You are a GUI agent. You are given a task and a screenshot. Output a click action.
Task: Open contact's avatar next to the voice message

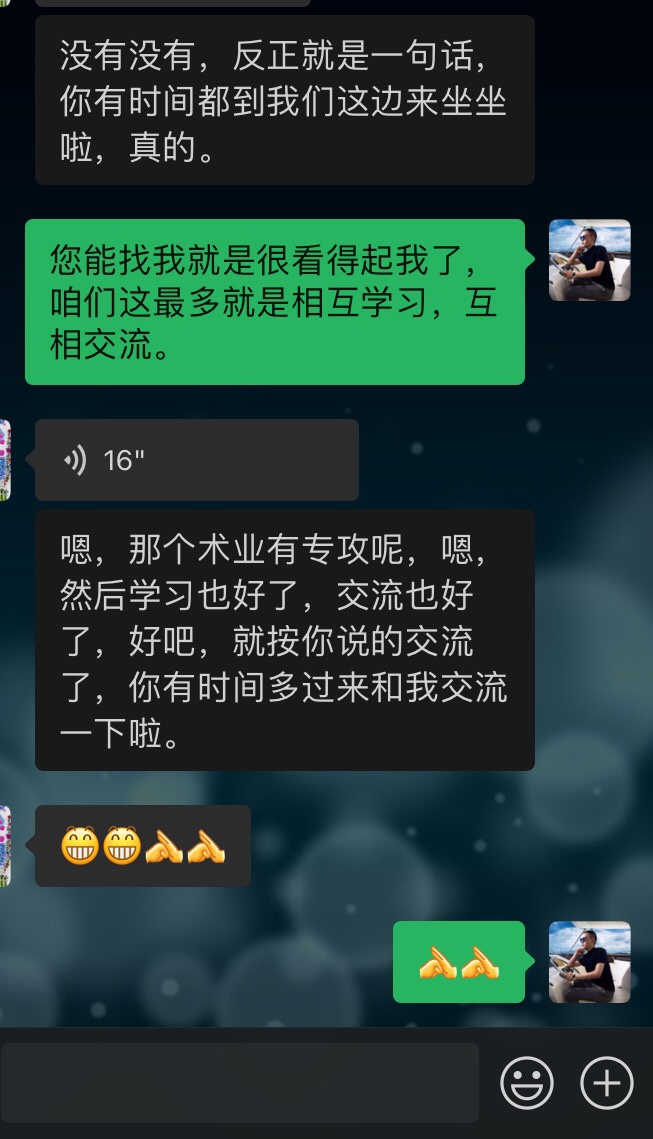point(5,460)
